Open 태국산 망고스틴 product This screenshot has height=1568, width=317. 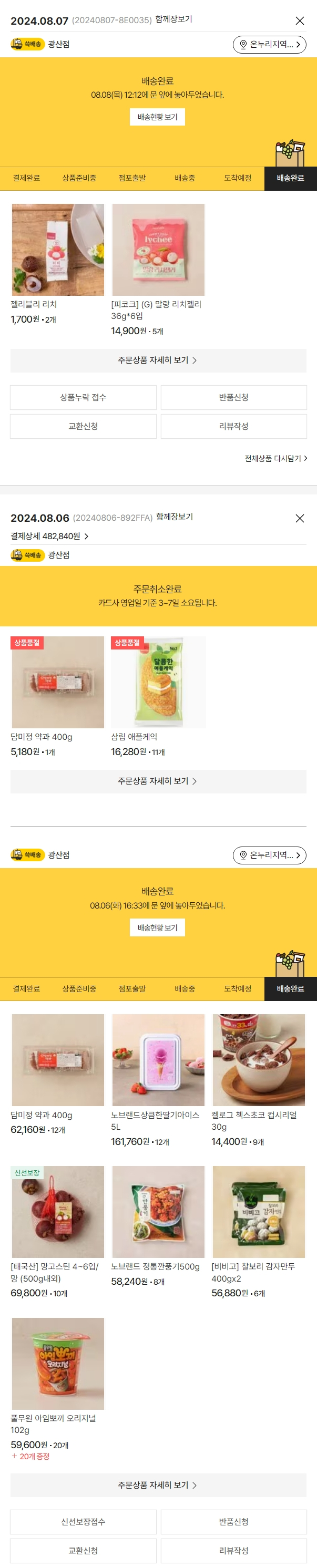[x=58, y=1212]
